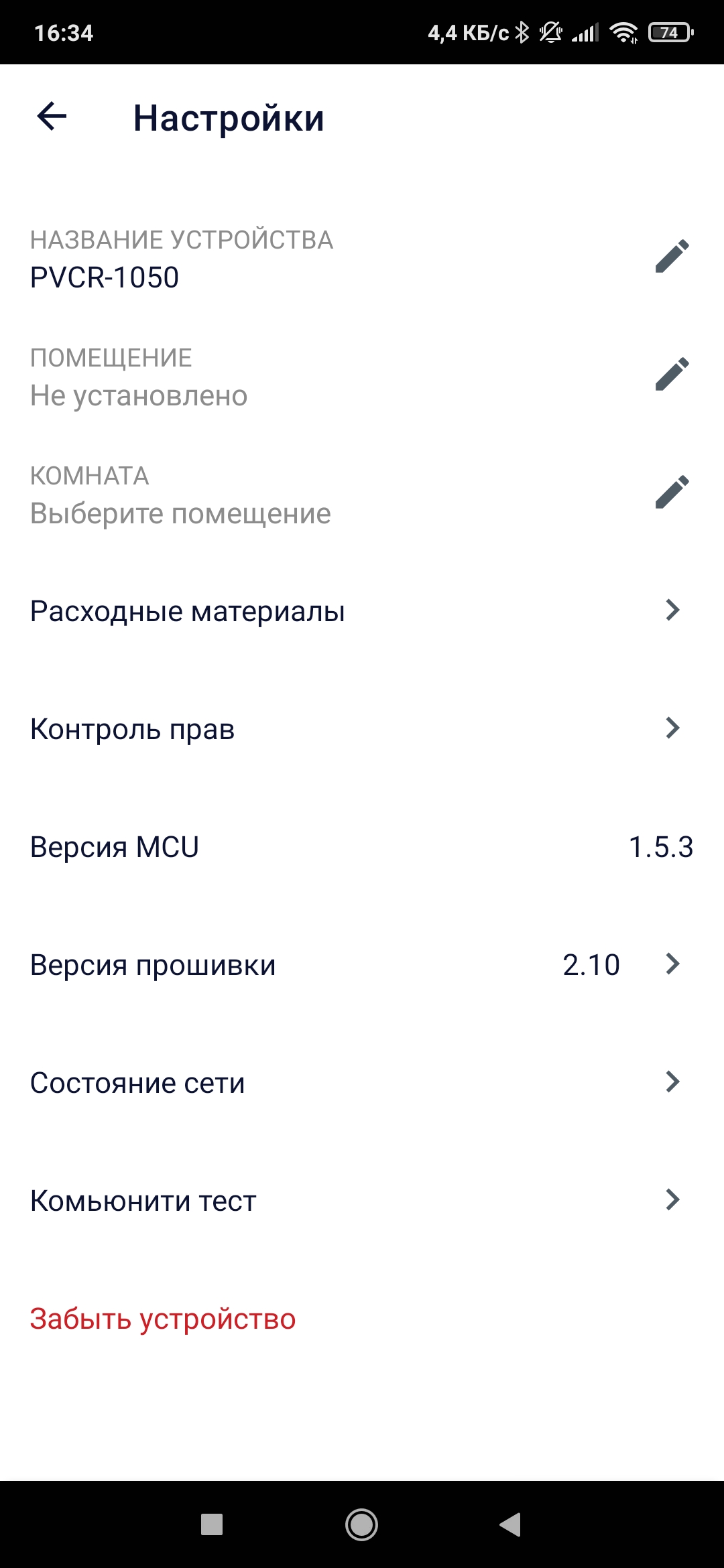
Task: Go to the system home screen
Action: tap(362, 1524)
